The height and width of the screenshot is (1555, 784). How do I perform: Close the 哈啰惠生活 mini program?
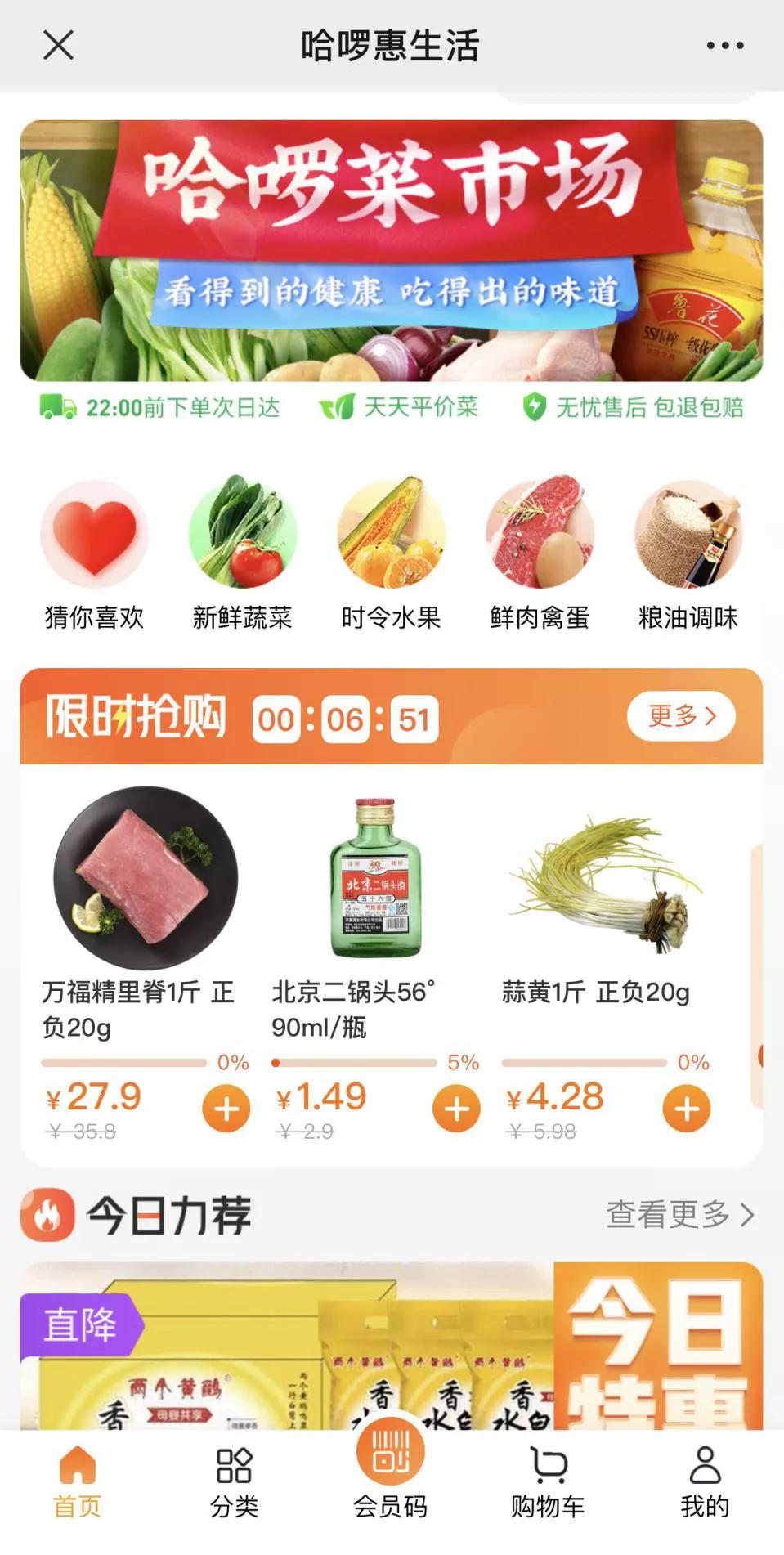(58, 46)
